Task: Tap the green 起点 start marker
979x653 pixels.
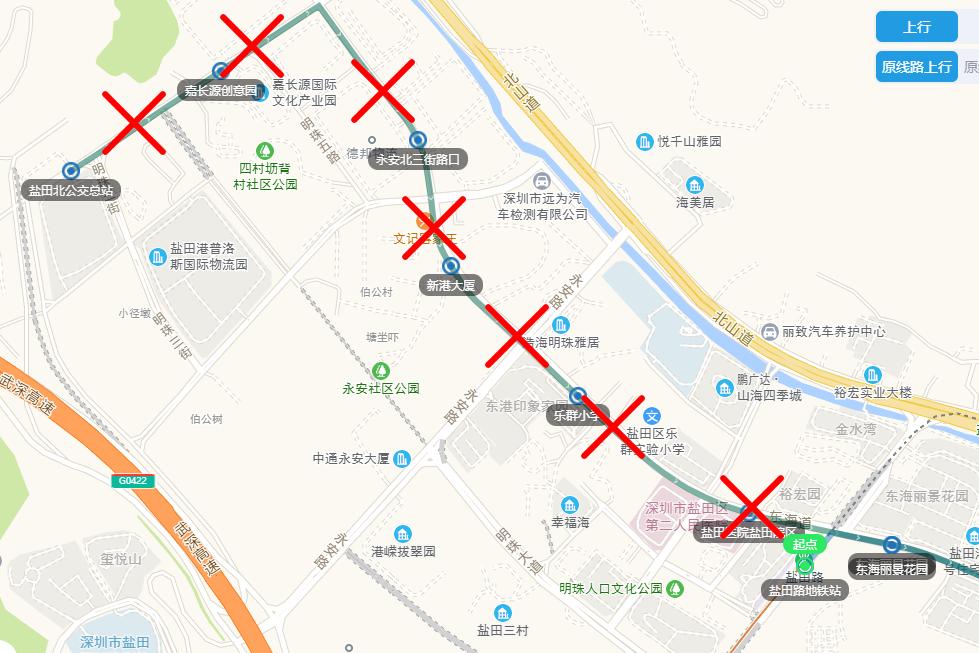Action: 805,544
